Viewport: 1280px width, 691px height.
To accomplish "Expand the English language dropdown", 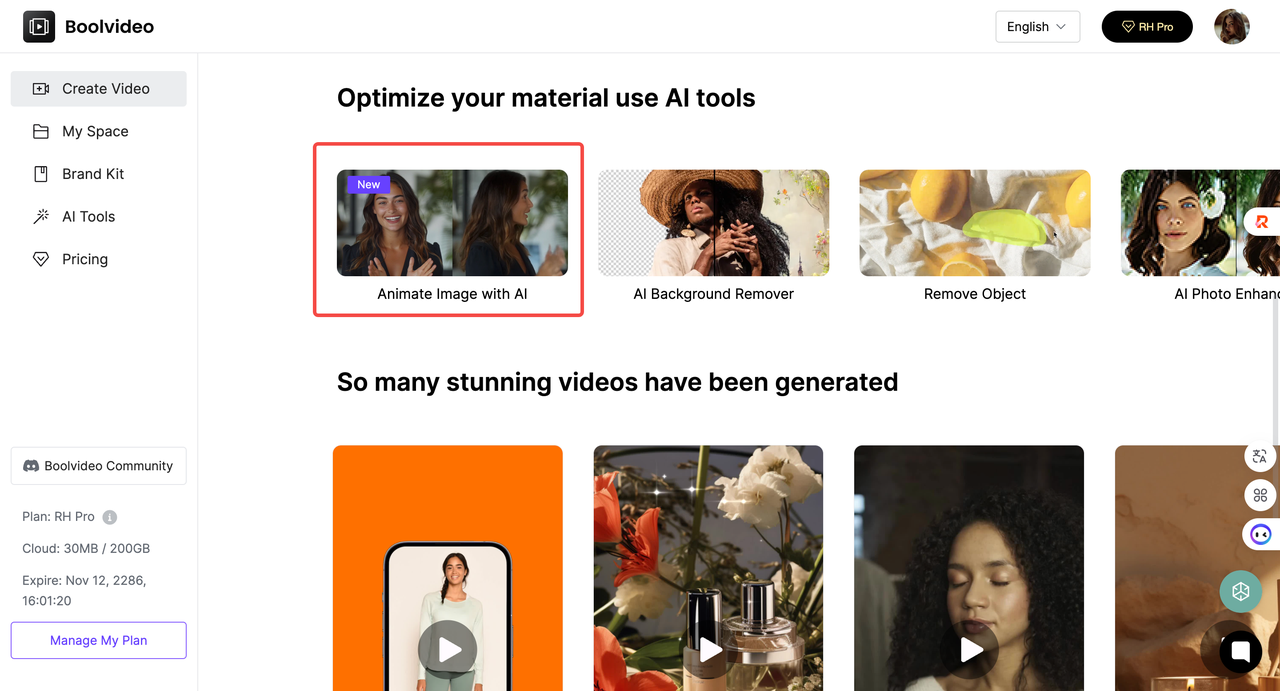I will click(x=1037, y=27).
